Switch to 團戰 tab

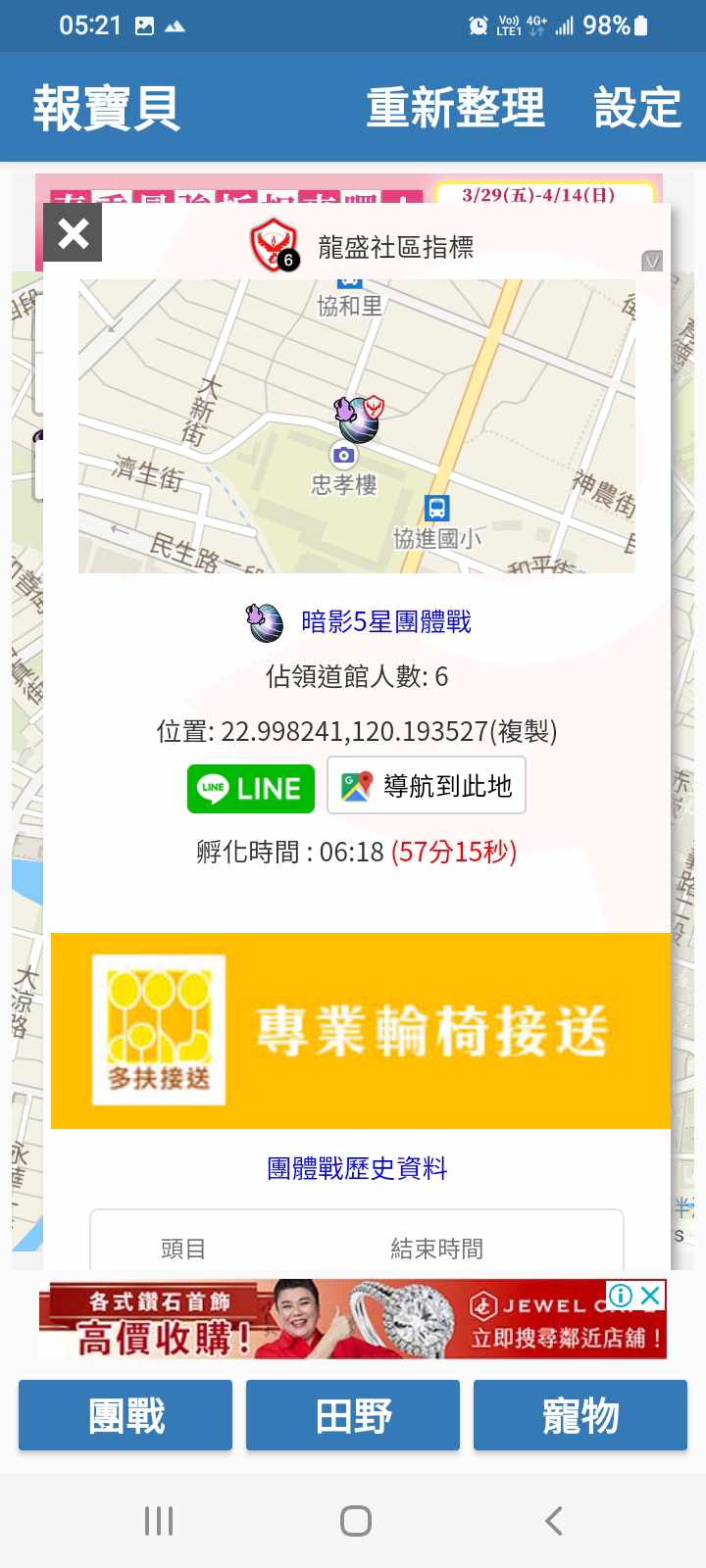pyautogui.click(x=126, y=1415)
